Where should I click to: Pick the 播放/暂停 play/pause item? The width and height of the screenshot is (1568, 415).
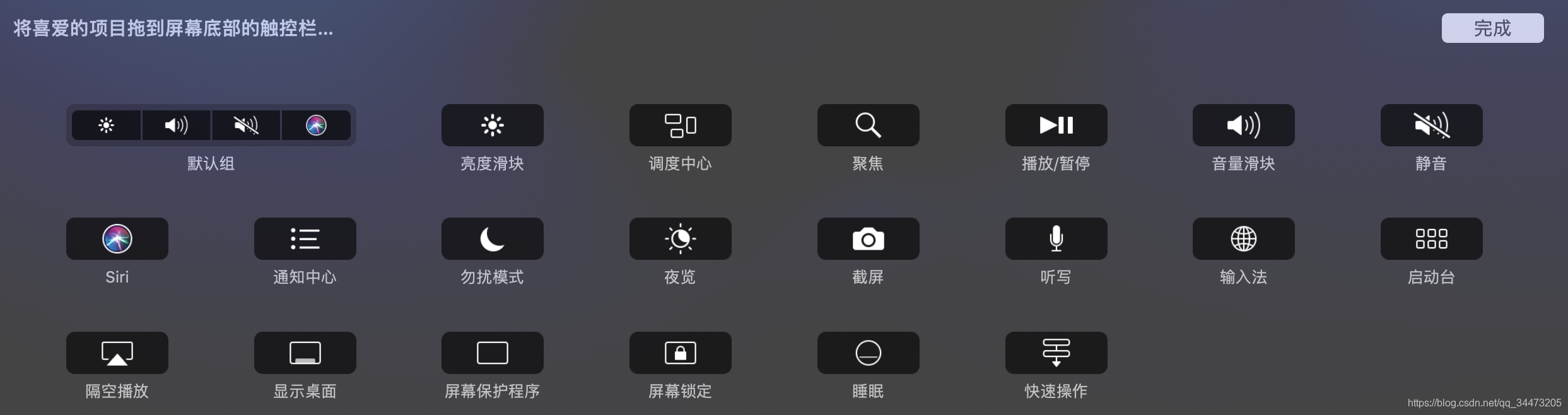[x=1056, y=125]
